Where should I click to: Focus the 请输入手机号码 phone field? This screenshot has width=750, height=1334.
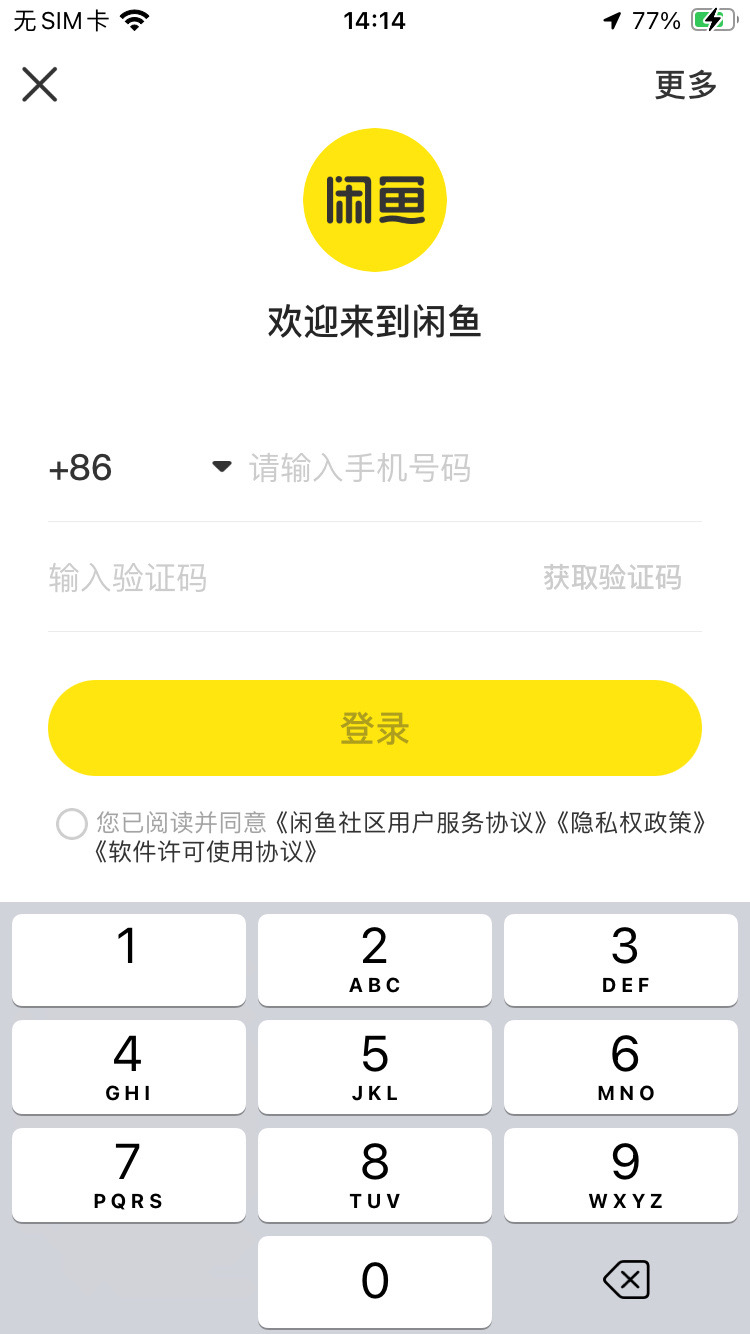point(475,468)
